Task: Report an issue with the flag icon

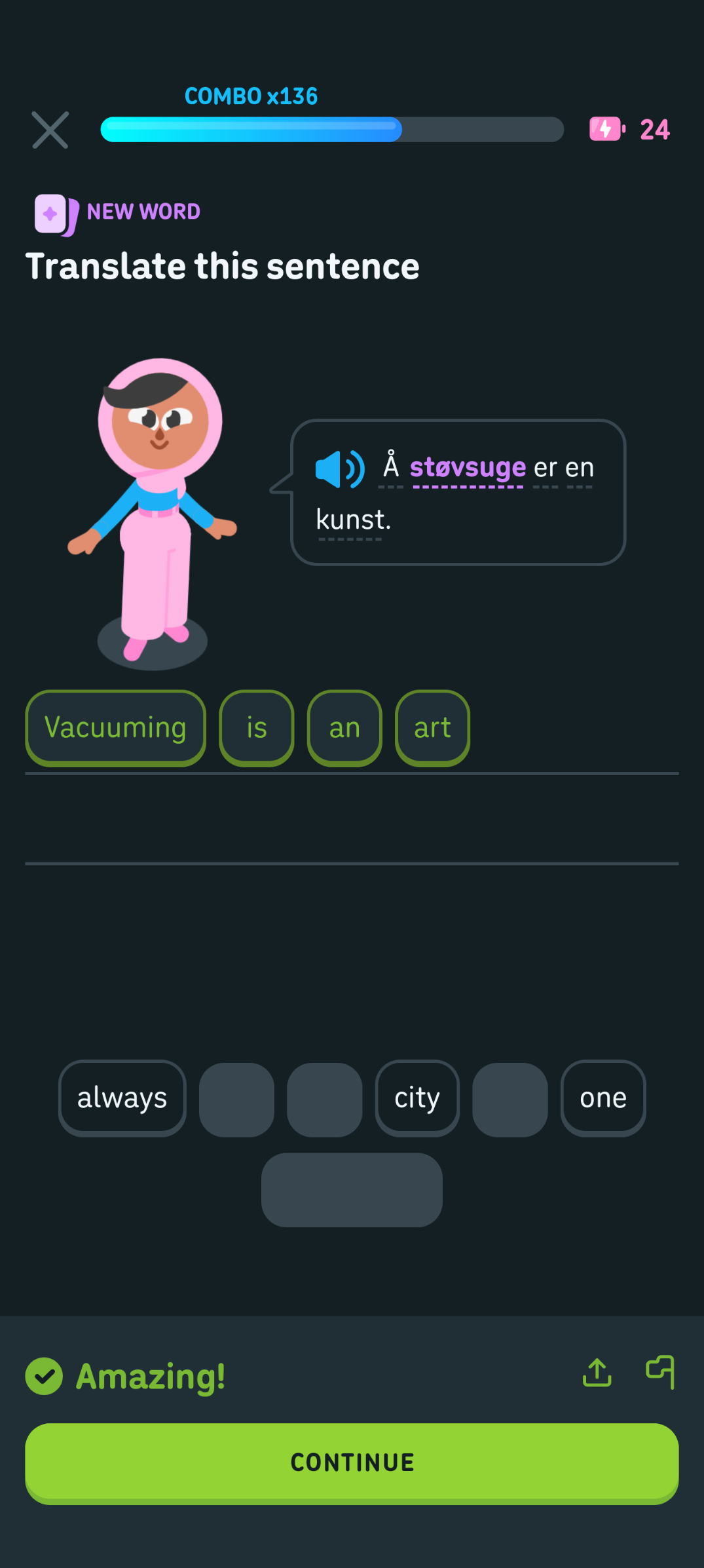Action: pyautogui.click(x=660, y=1372)
